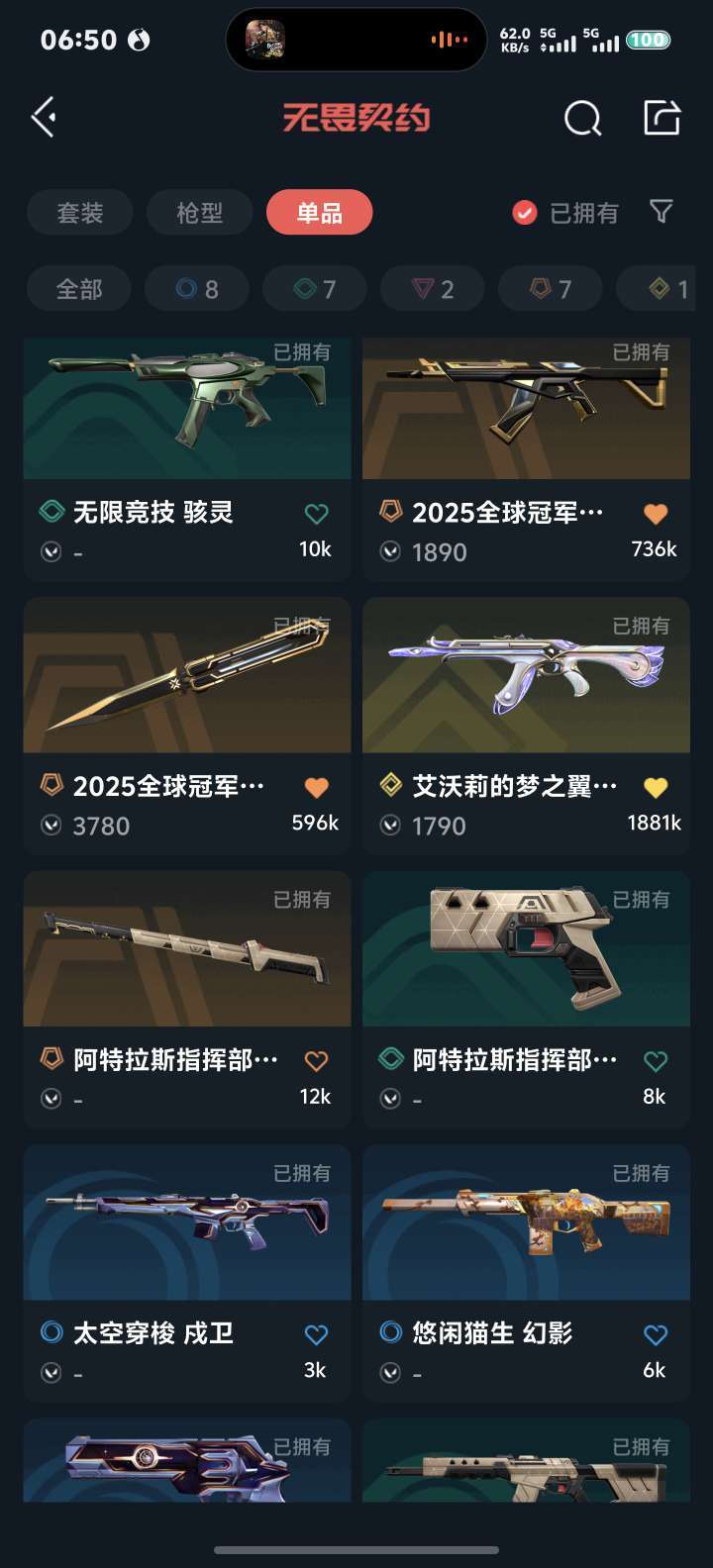Like the 太空穿梭 戍卫 skin

[x=316, y=1334]
